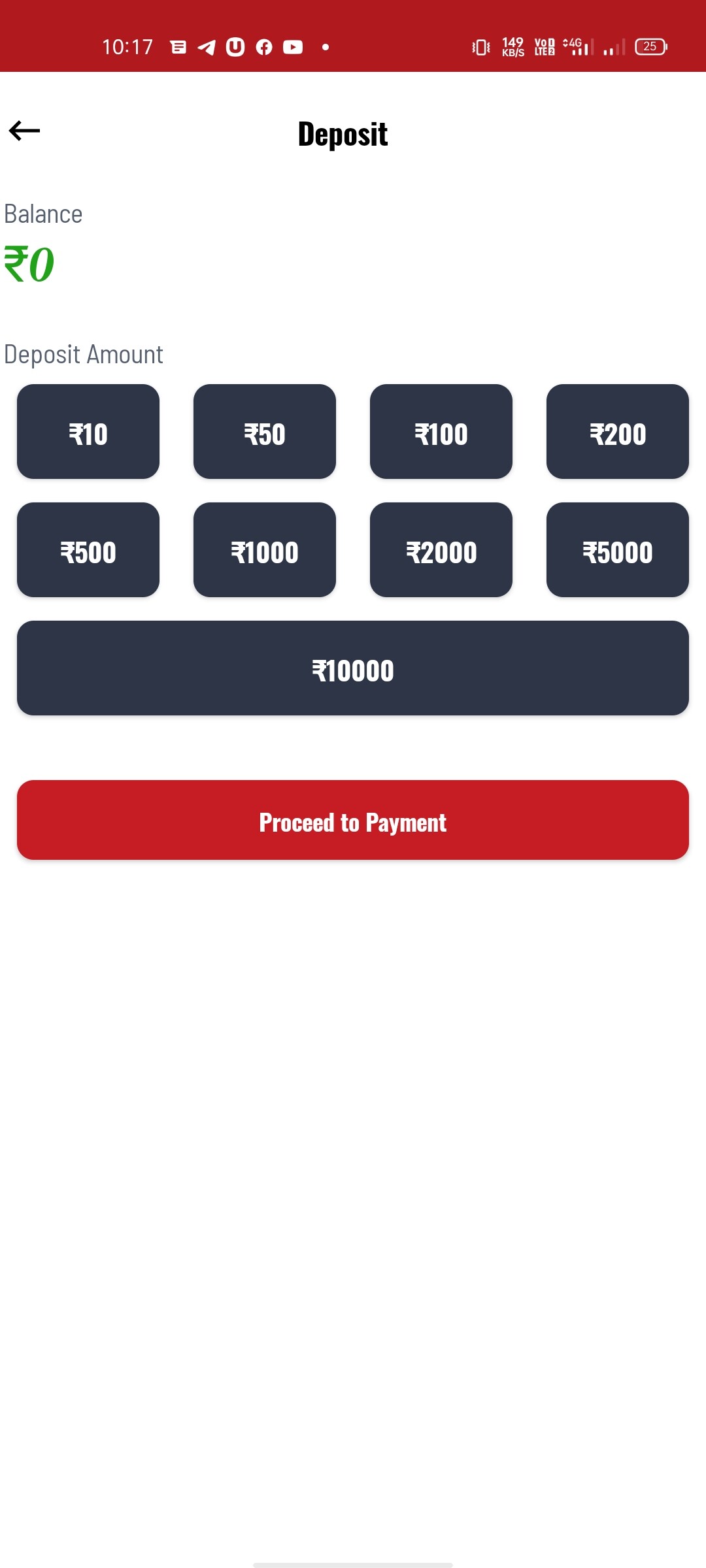706x1568 pixels.
Task: Choose the ₹10000 deposit option
Action: tap(353, 668)
